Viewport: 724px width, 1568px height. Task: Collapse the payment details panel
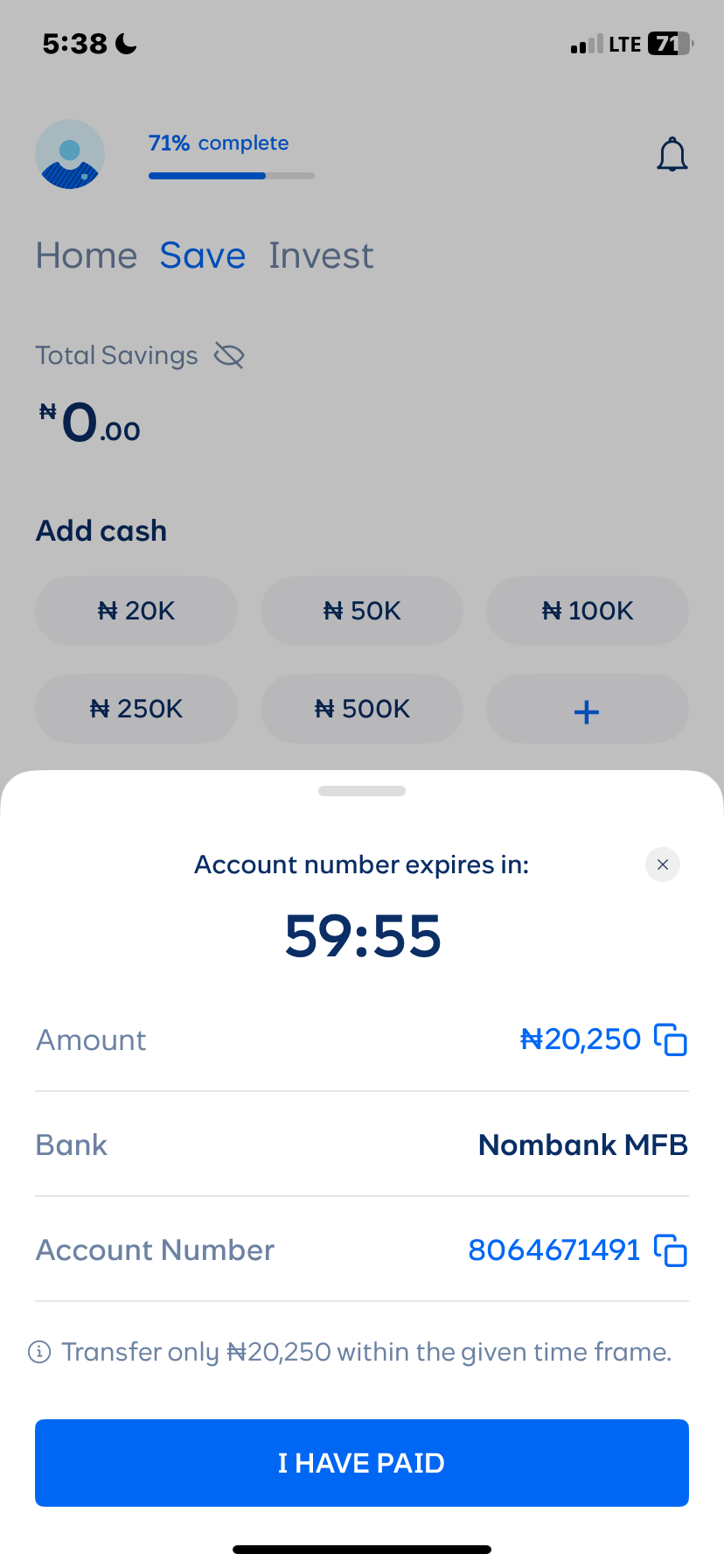[x=361, y=790]
